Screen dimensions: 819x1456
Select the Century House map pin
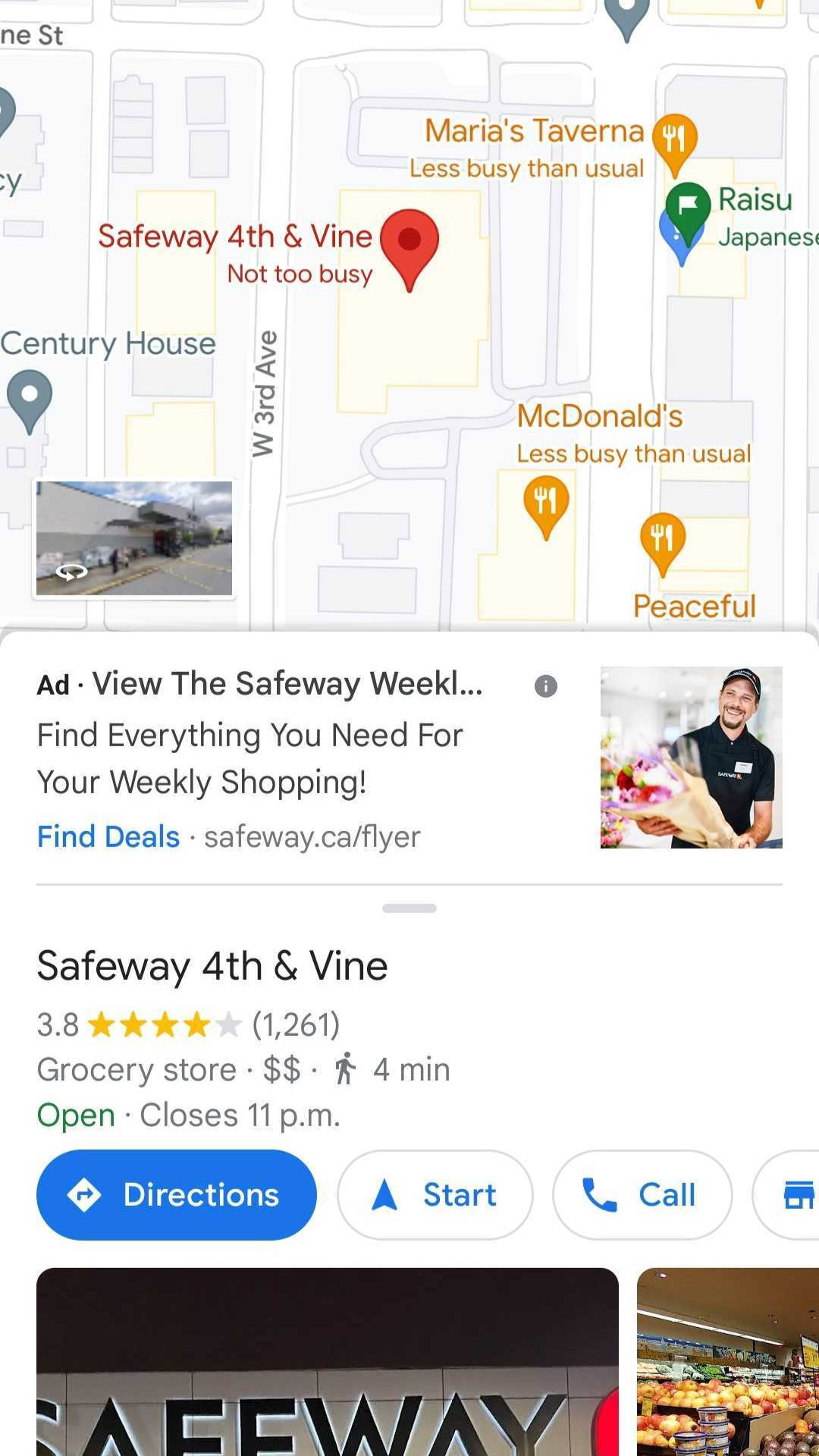click(x=30, y=397)
